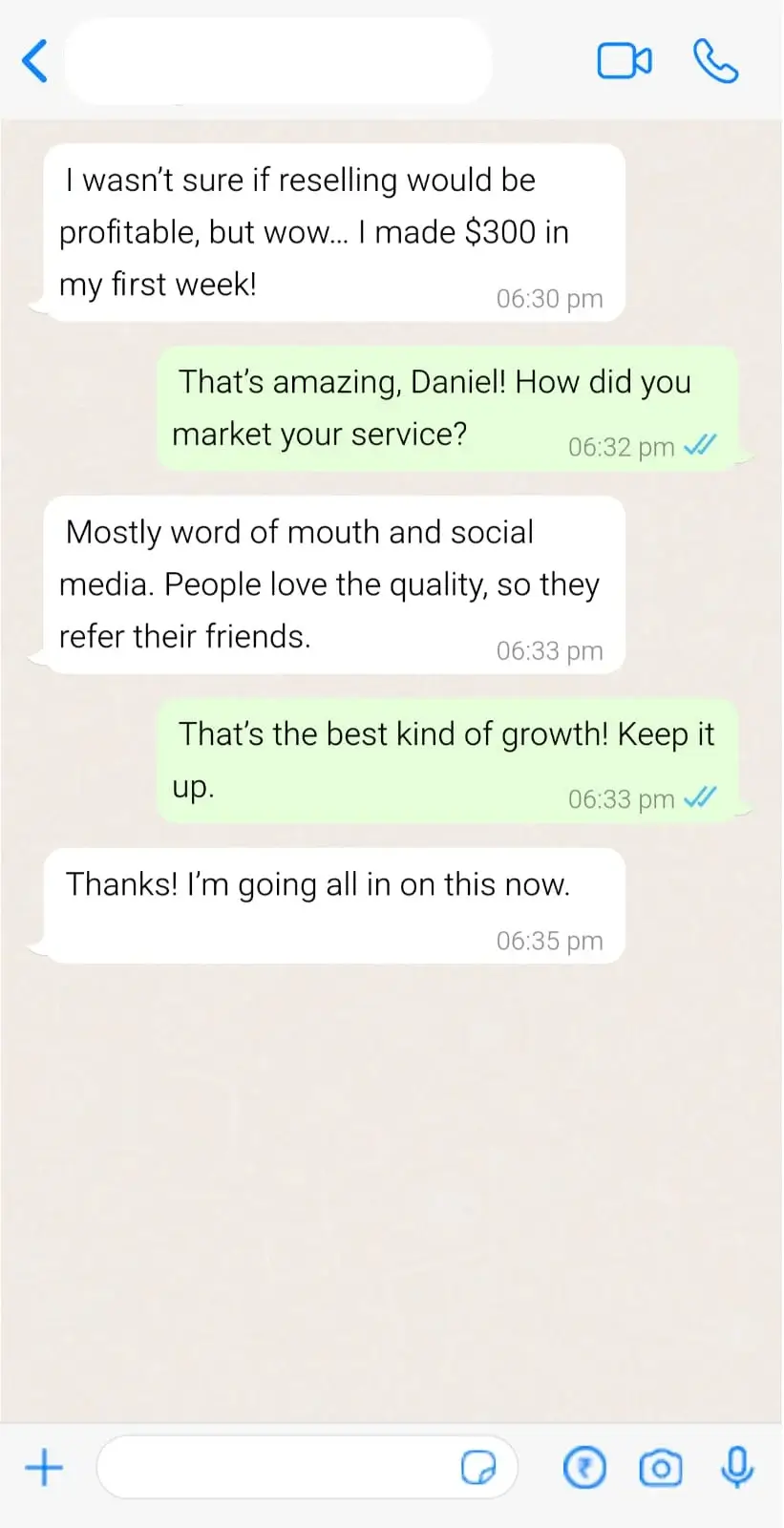
Task: Tap the microphone to record voice message
Action: click(x=736, y=1467)
